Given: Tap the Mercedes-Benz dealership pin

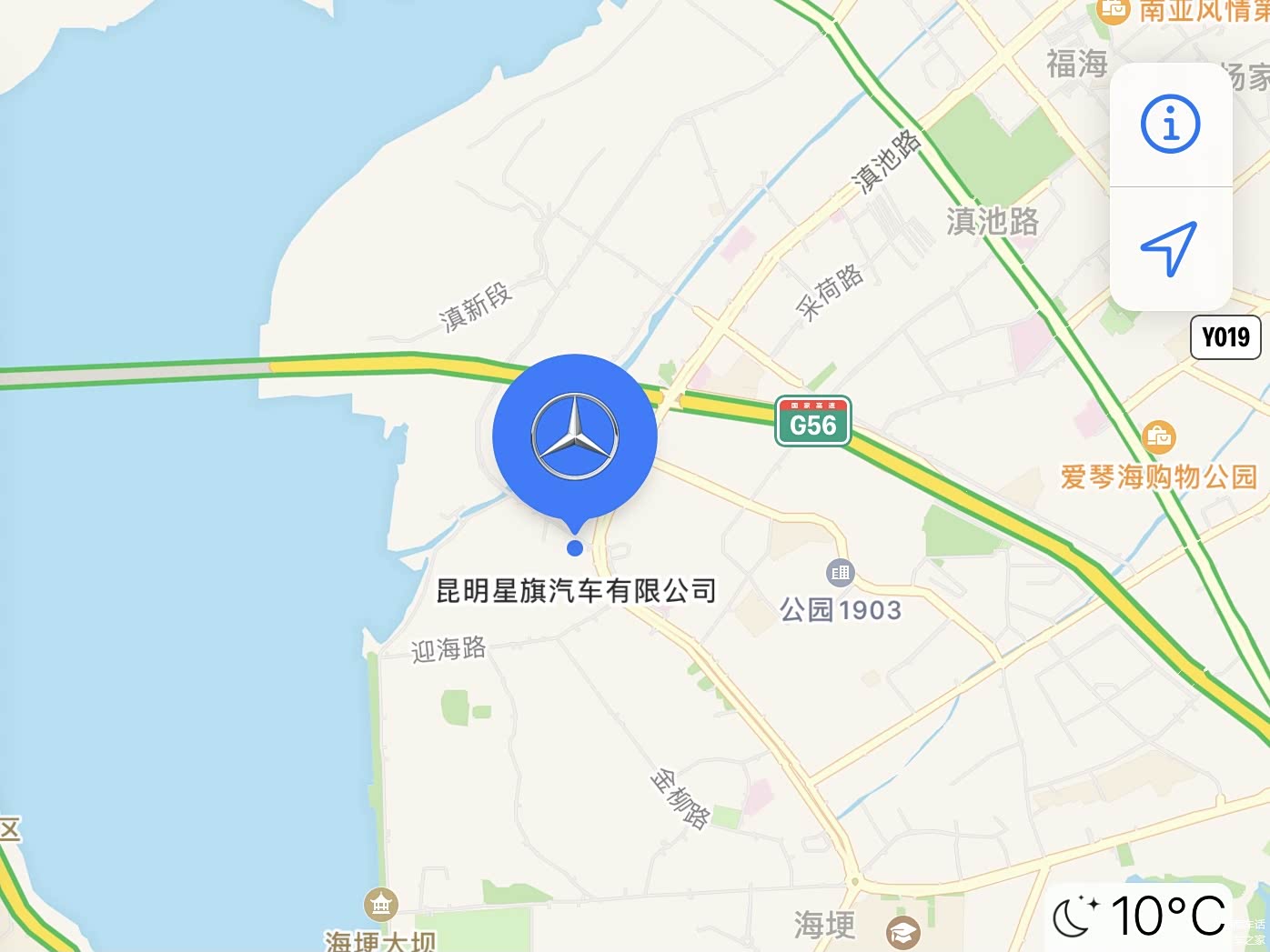Looking at the screenshot, I should coord(574,436).
